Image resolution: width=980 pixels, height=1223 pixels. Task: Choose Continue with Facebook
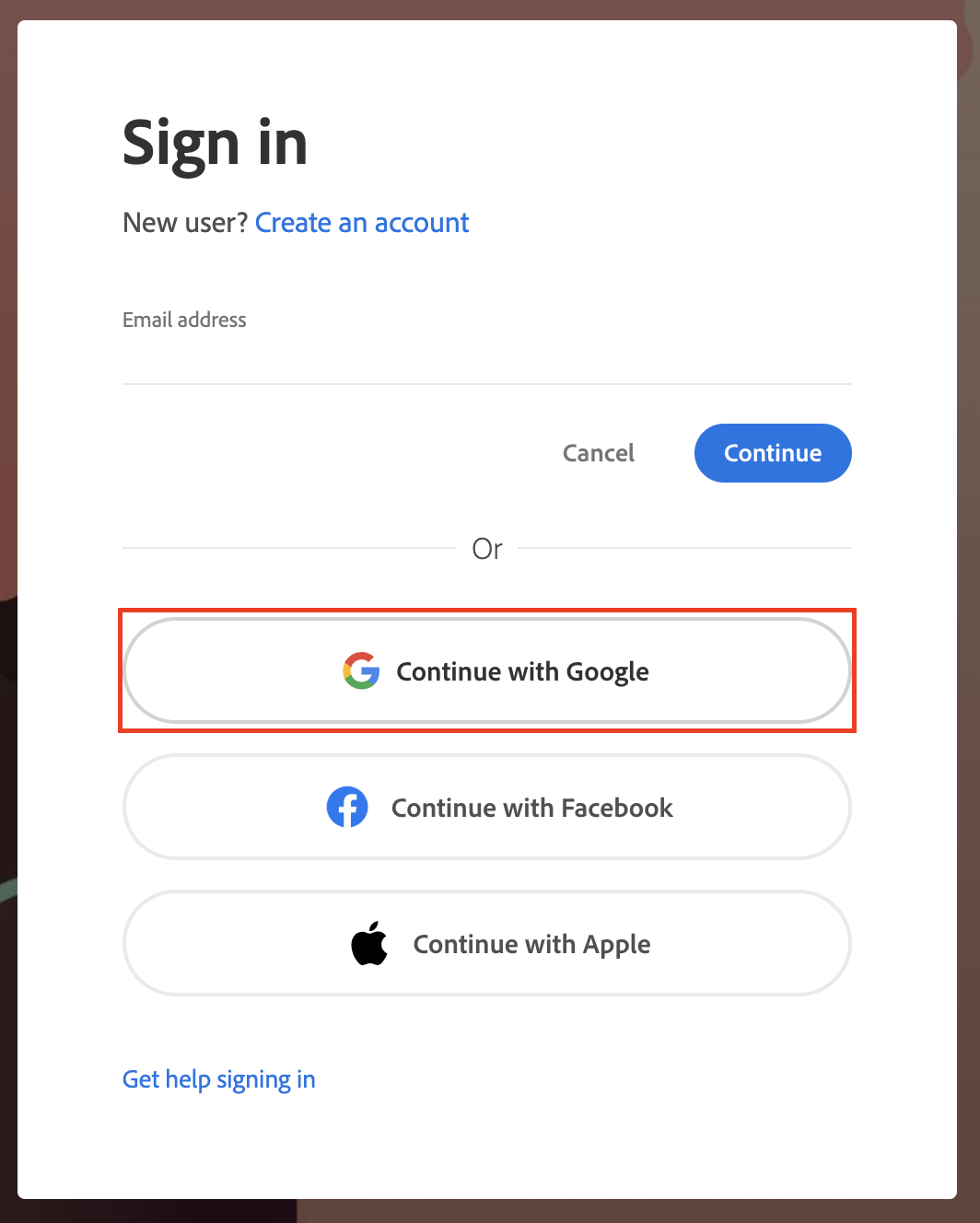486,808
